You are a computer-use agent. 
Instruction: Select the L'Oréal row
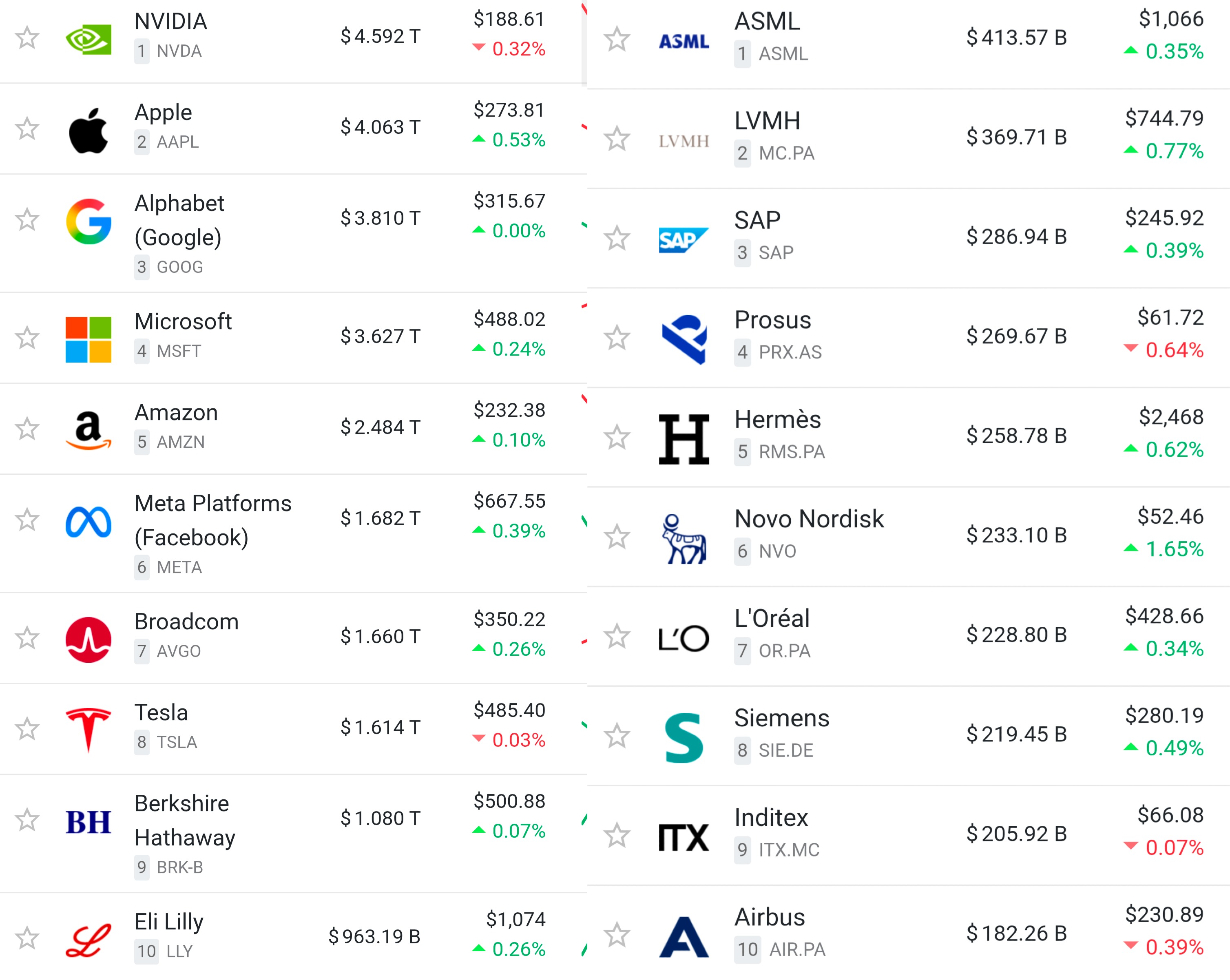coord(908,637)
